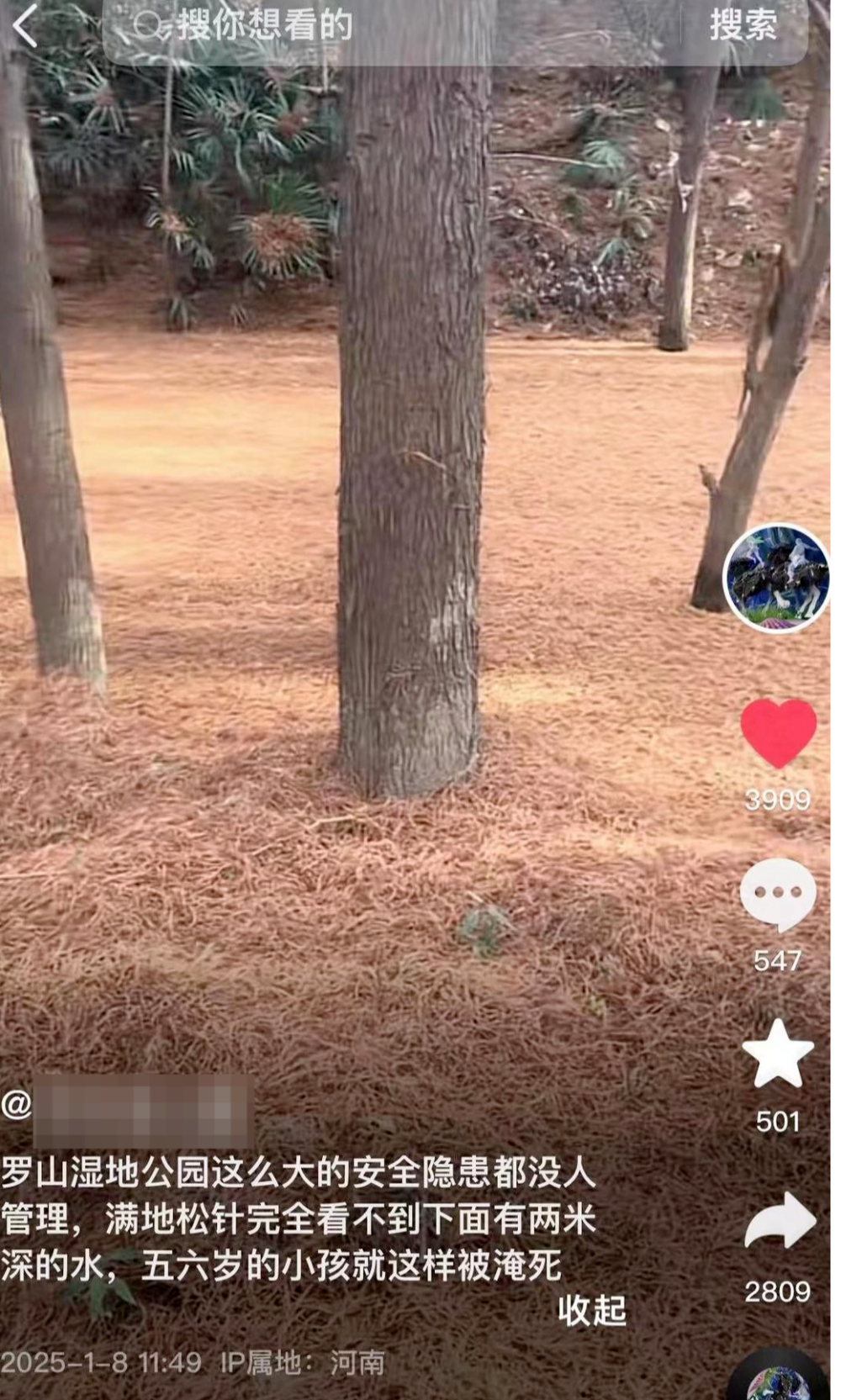Open the spinning music disc
This screenshot has width=841, height=1400.
778,1379
